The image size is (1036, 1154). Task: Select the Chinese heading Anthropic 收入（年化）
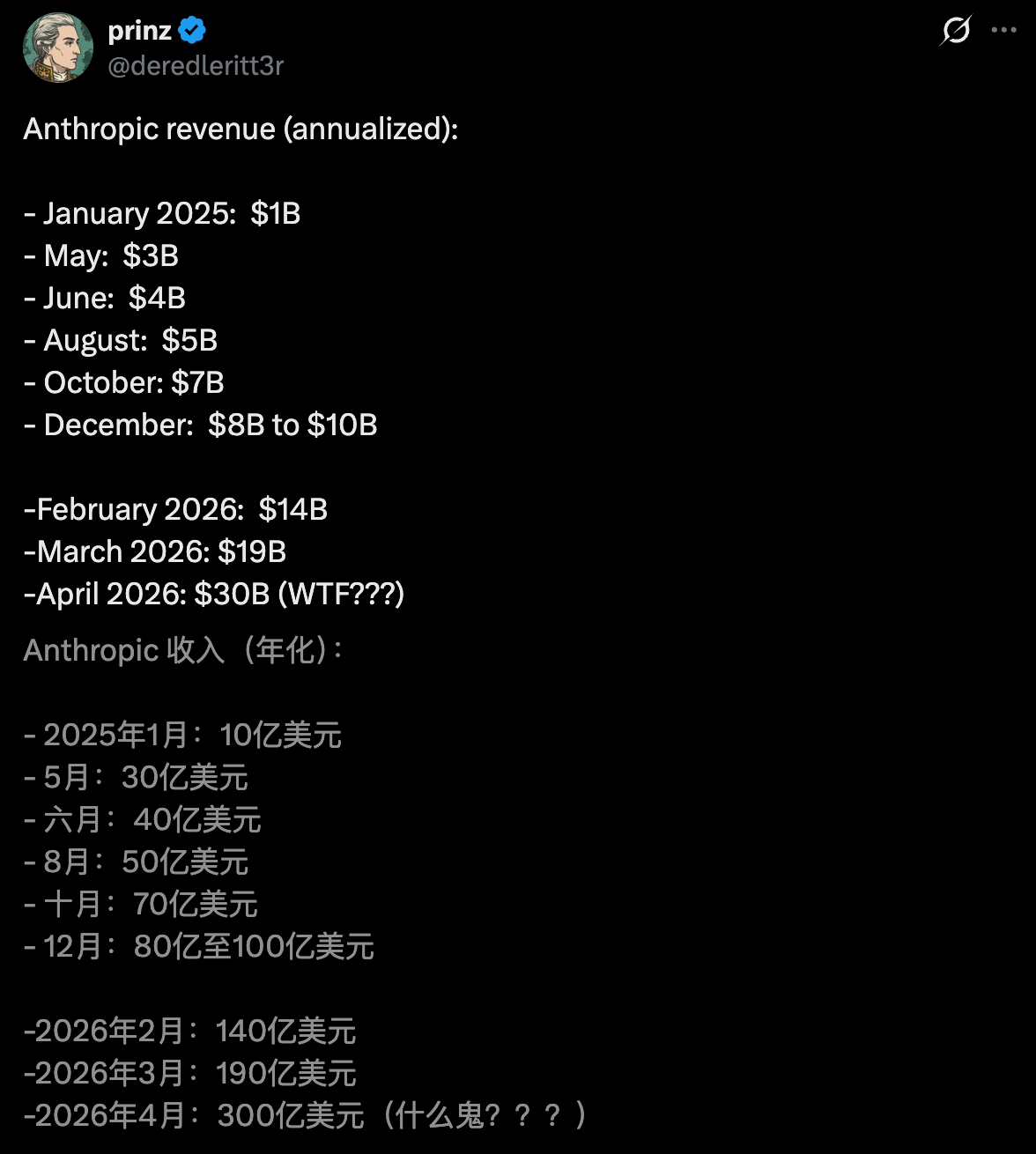[182, 650]
